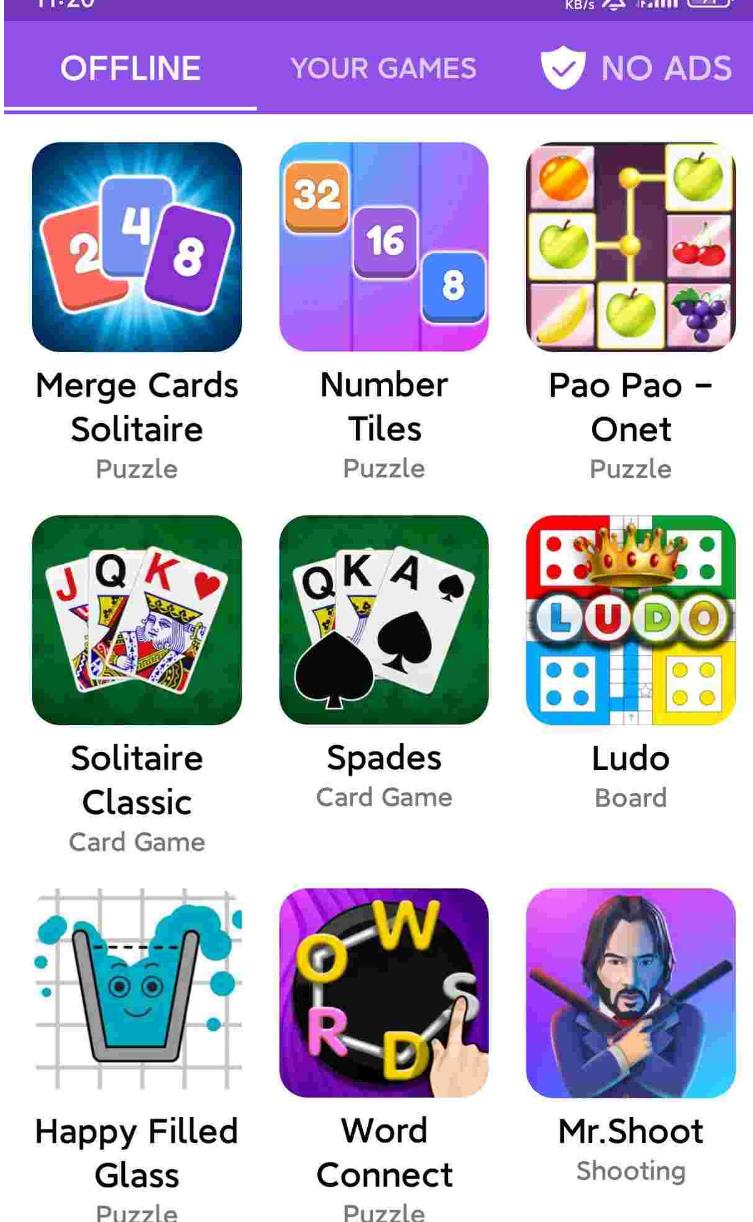This screenshot has width=753, height=1222.
Task: Play Happy Filled Glass
Action: (x=137, y=993)
